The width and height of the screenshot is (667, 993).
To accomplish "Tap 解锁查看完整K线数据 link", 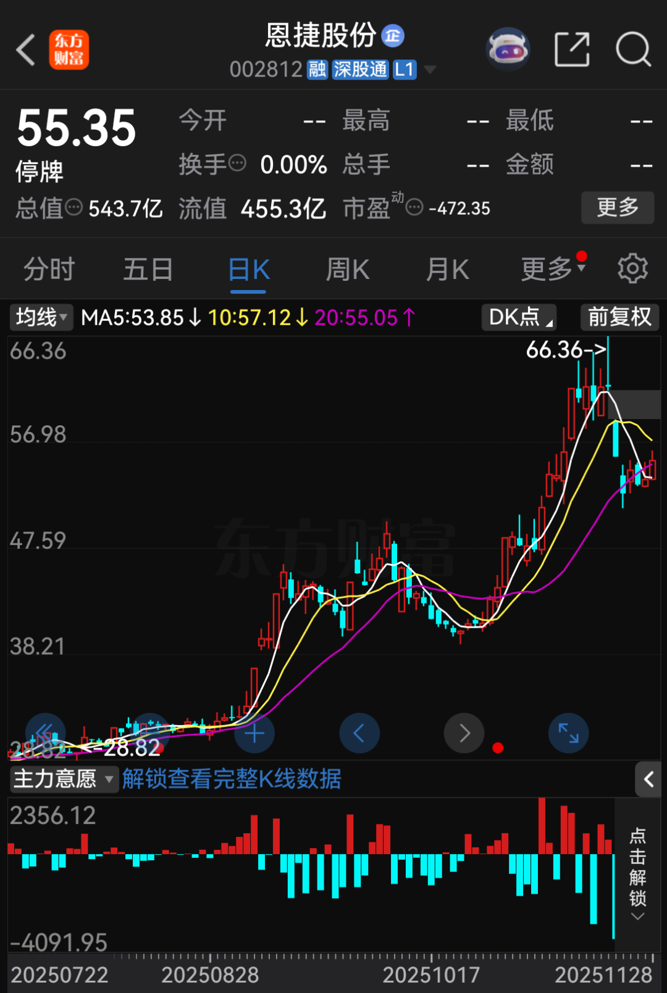I will (x=232, y=779).
